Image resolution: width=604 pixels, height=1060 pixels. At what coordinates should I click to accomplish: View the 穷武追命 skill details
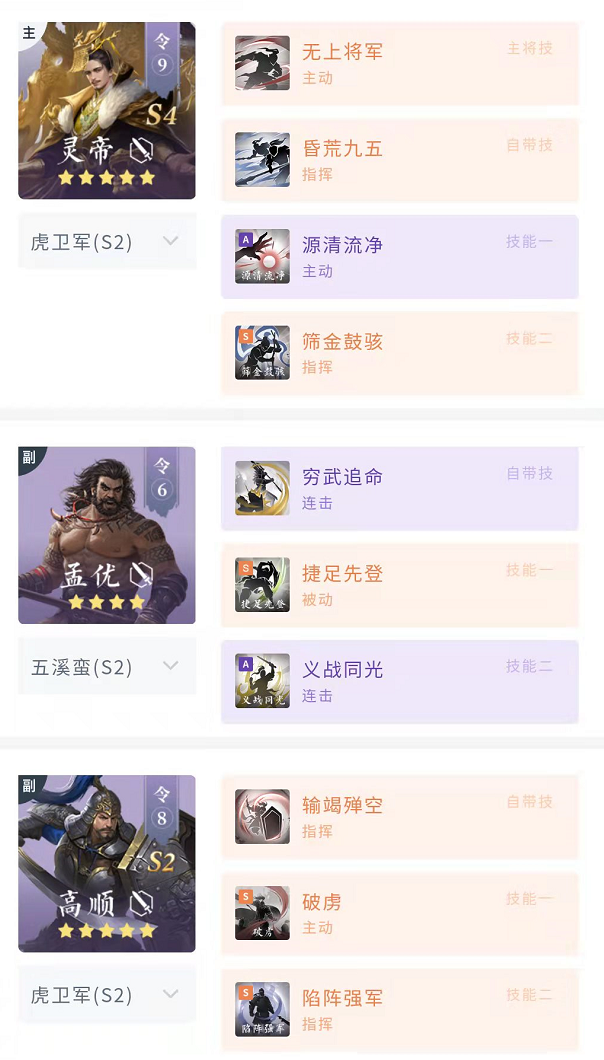399,488
